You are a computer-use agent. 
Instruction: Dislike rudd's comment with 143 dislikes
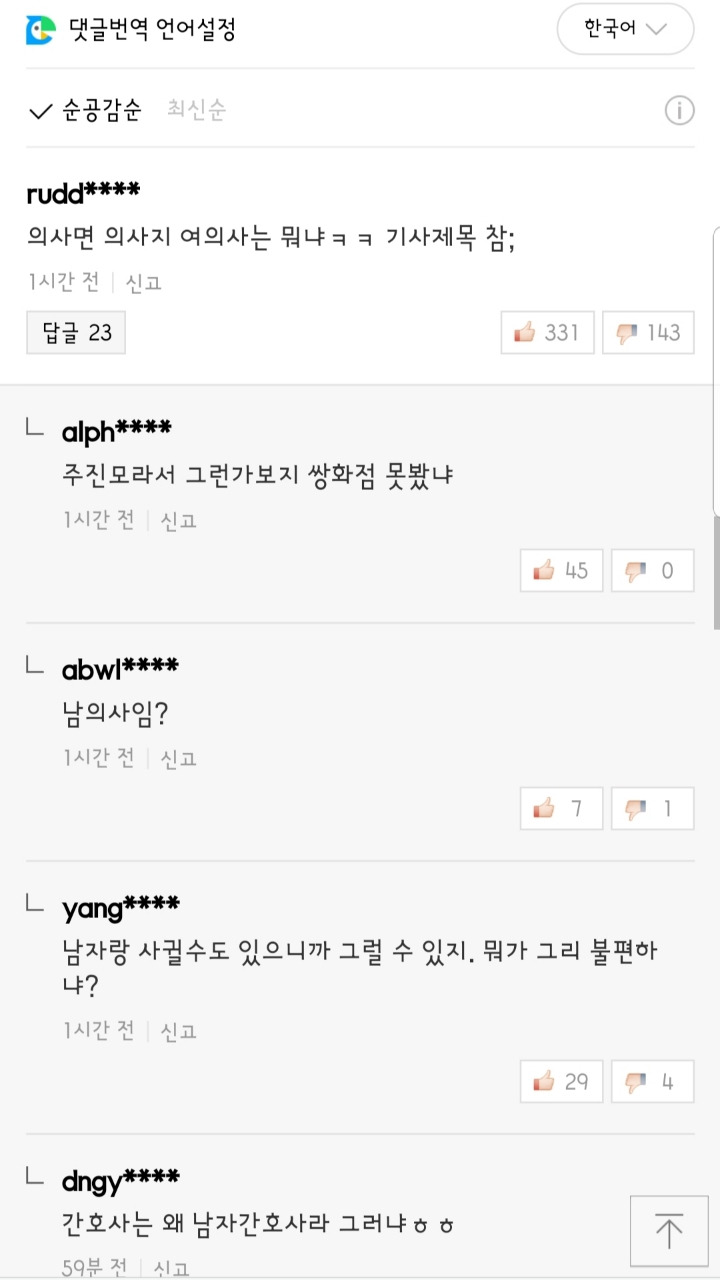click(648, 333)
